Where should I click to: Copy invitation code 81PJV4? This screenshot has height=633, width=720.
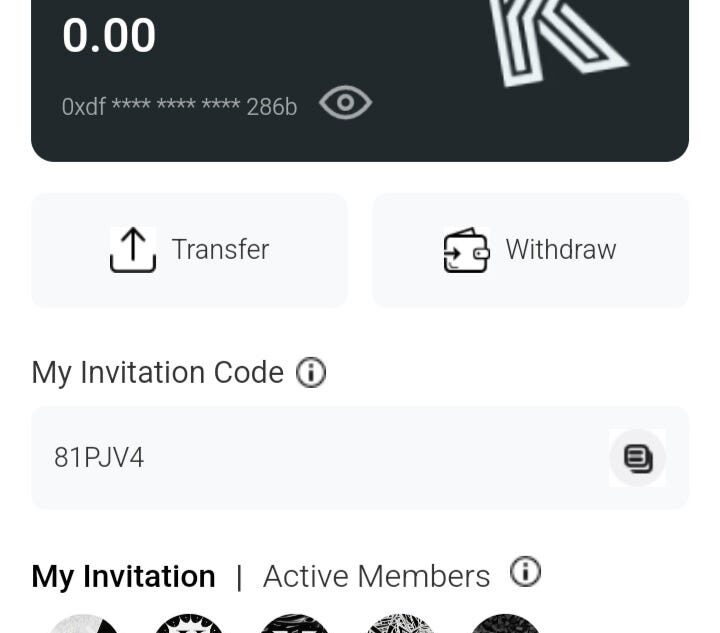tap(637, 458)
